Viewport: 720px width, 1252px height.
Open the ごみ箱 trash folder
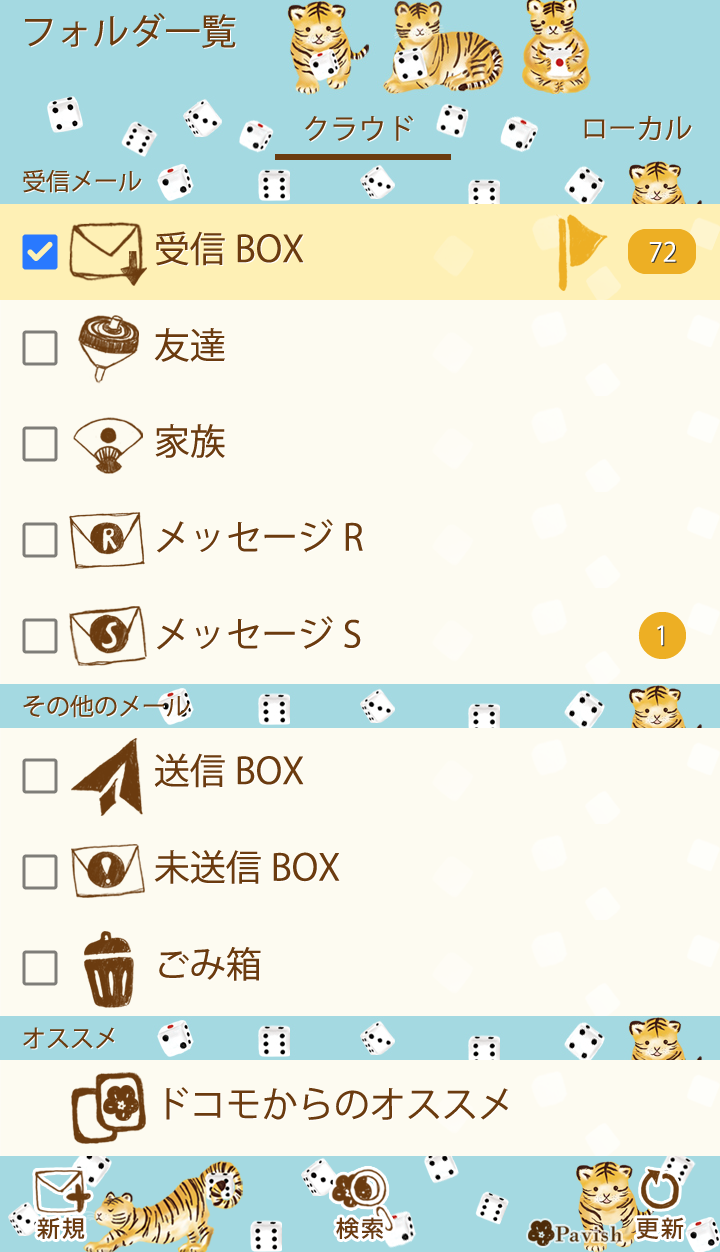300,966
